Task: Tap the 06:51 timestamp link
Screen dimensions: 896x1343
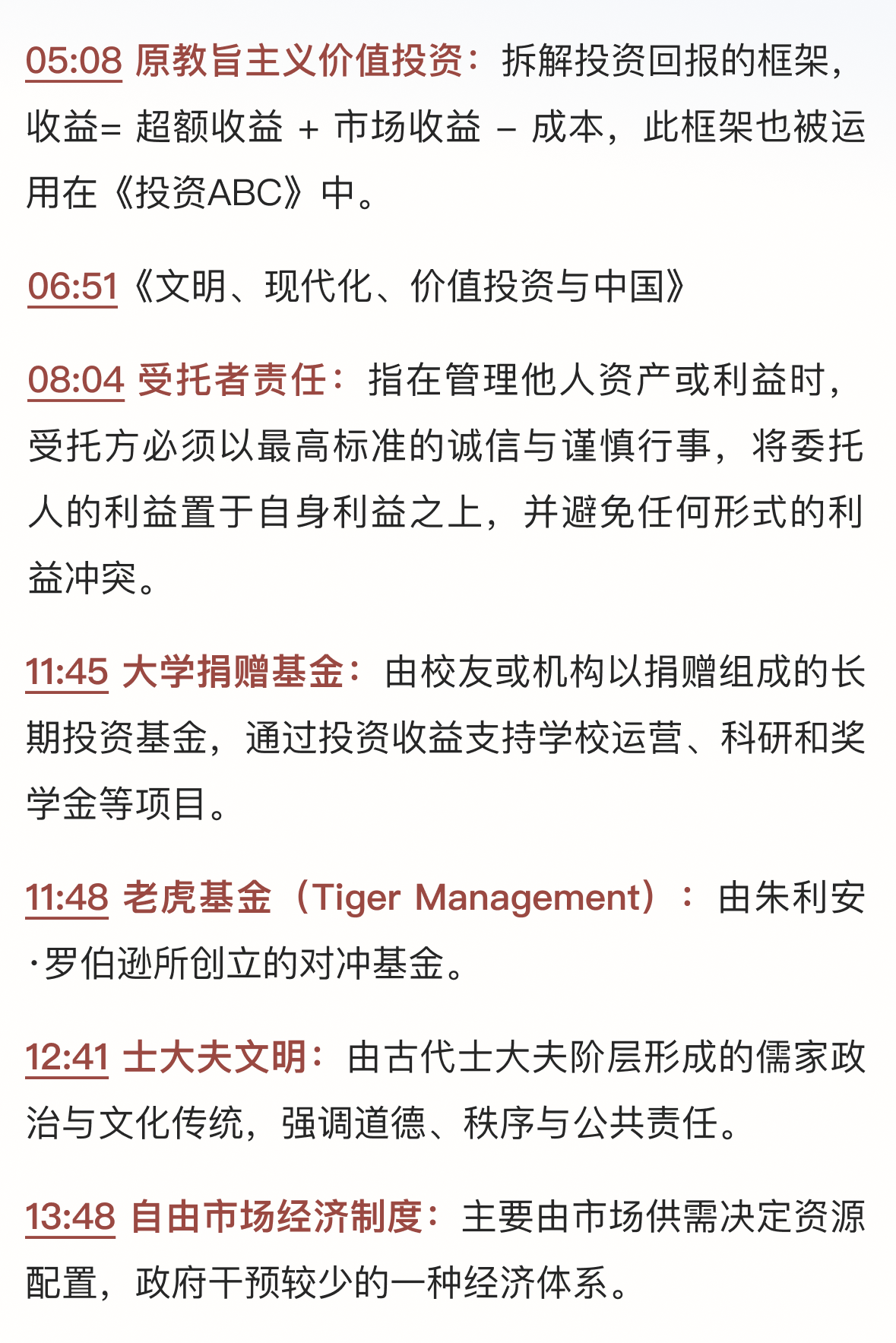Action: pos(73,287)
